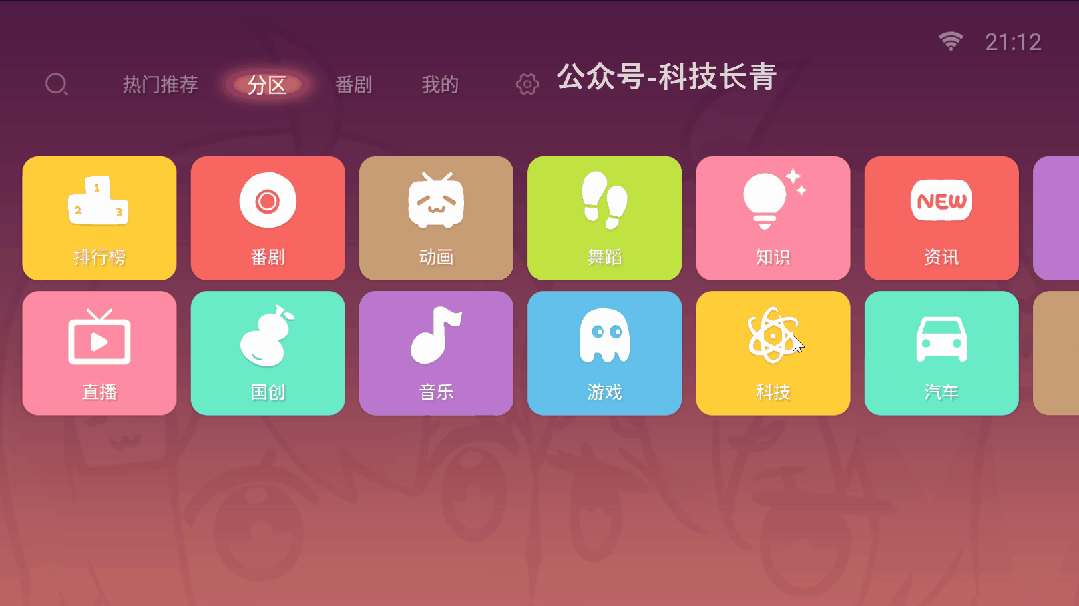Open the settings gear icon
This screenshot has width=1079, height=606.
[x=527, y=85]
